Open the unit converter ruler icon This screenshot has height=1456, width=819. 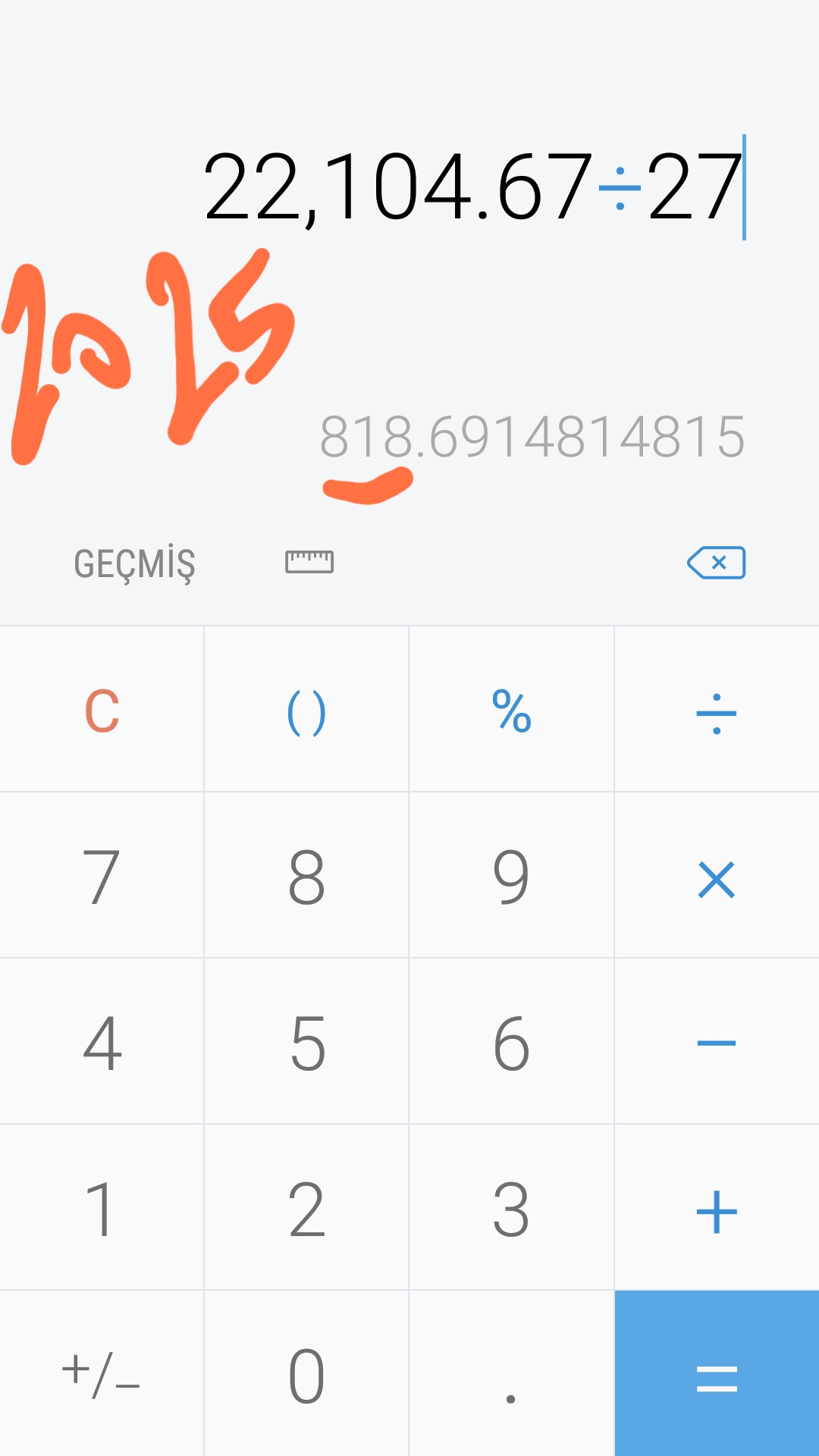309,562
